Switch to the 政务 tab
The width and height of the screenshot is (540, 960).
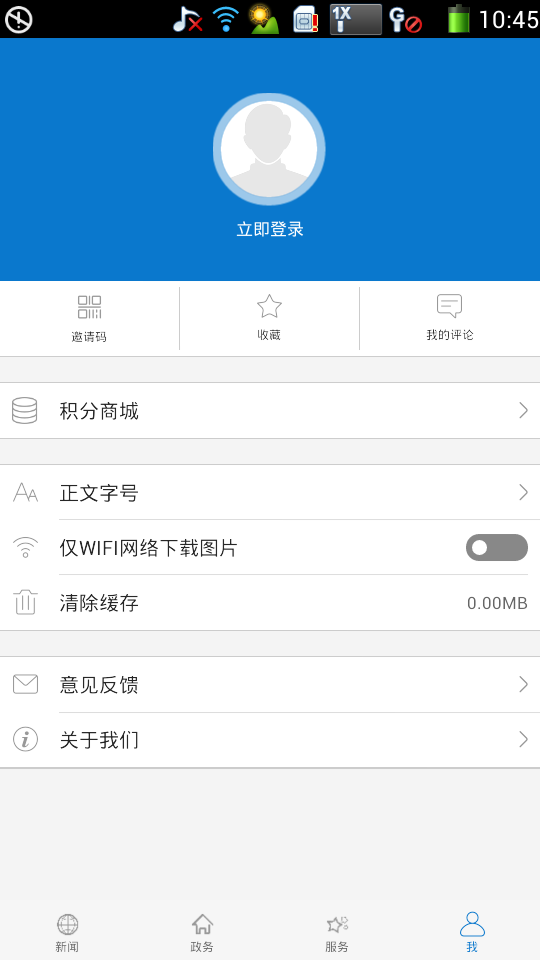pyautogui.click(x=202, y=933)
